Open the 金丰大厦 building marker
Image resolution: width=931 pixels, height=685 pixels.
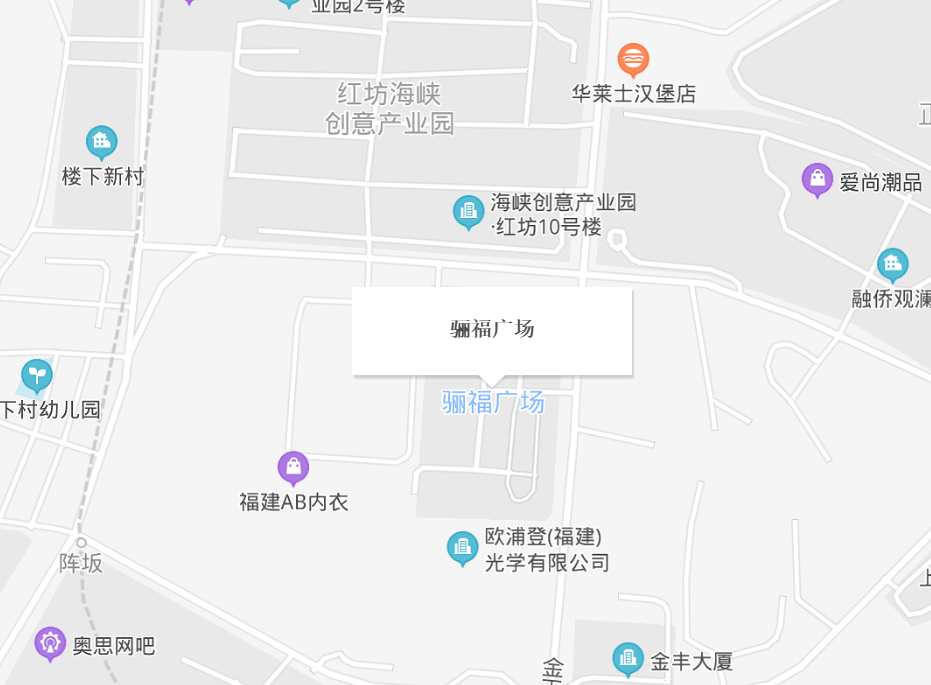pos(628,658)
